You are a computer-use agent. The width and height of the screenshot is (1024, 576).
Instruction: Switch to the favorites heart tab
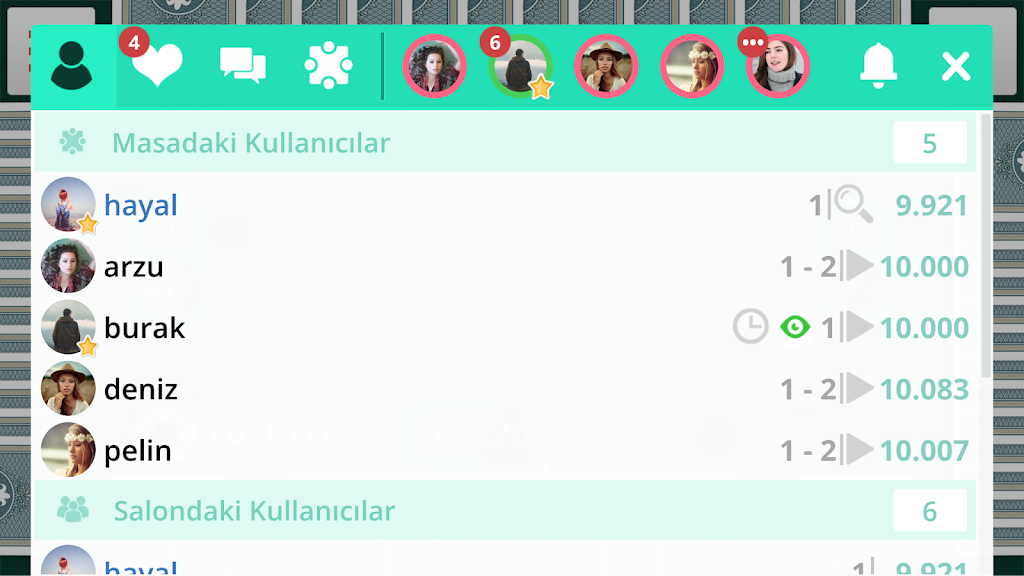(x=158, y=67)
